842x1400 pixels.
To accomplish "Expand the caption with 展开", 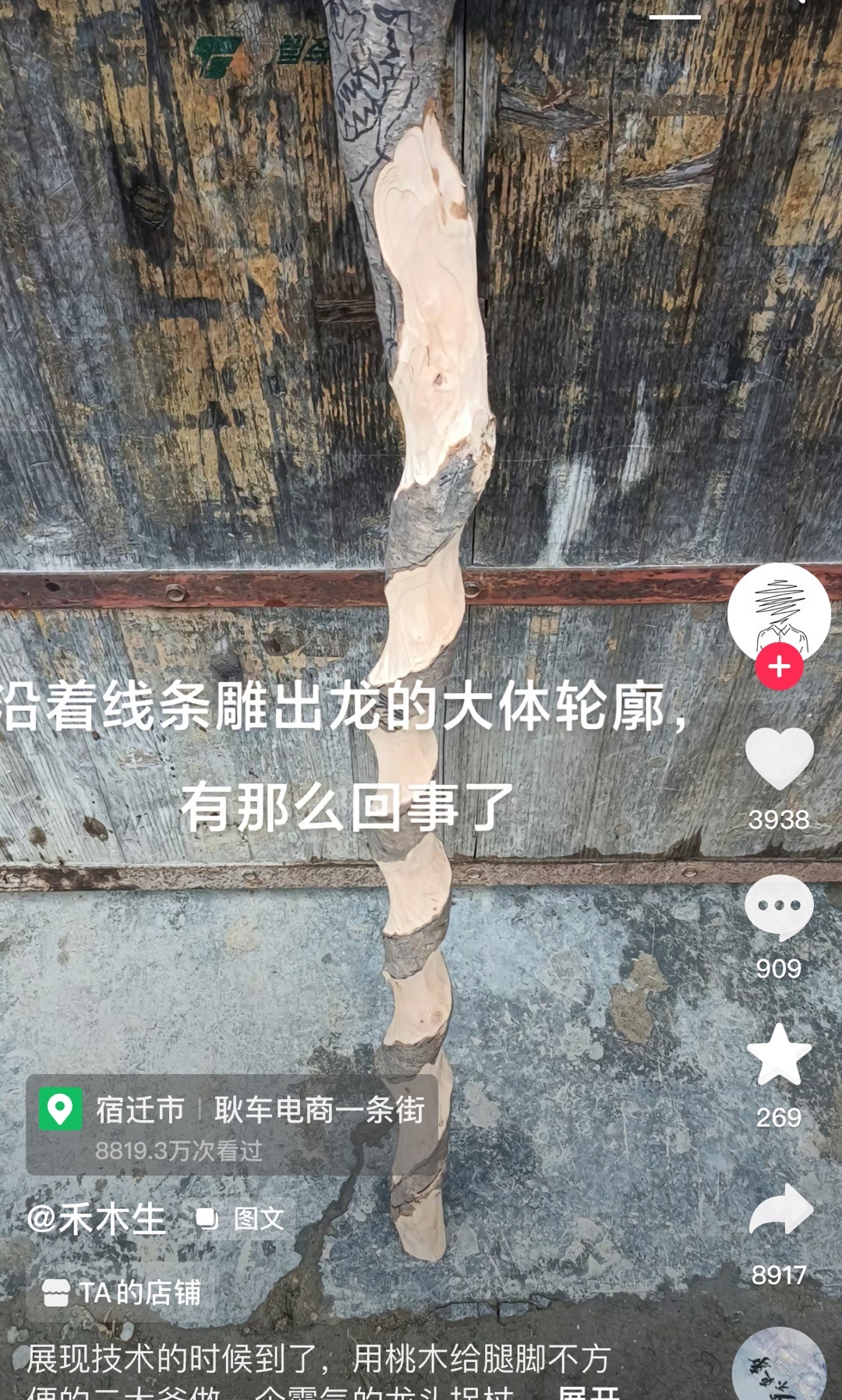I will coord(589,1391).
